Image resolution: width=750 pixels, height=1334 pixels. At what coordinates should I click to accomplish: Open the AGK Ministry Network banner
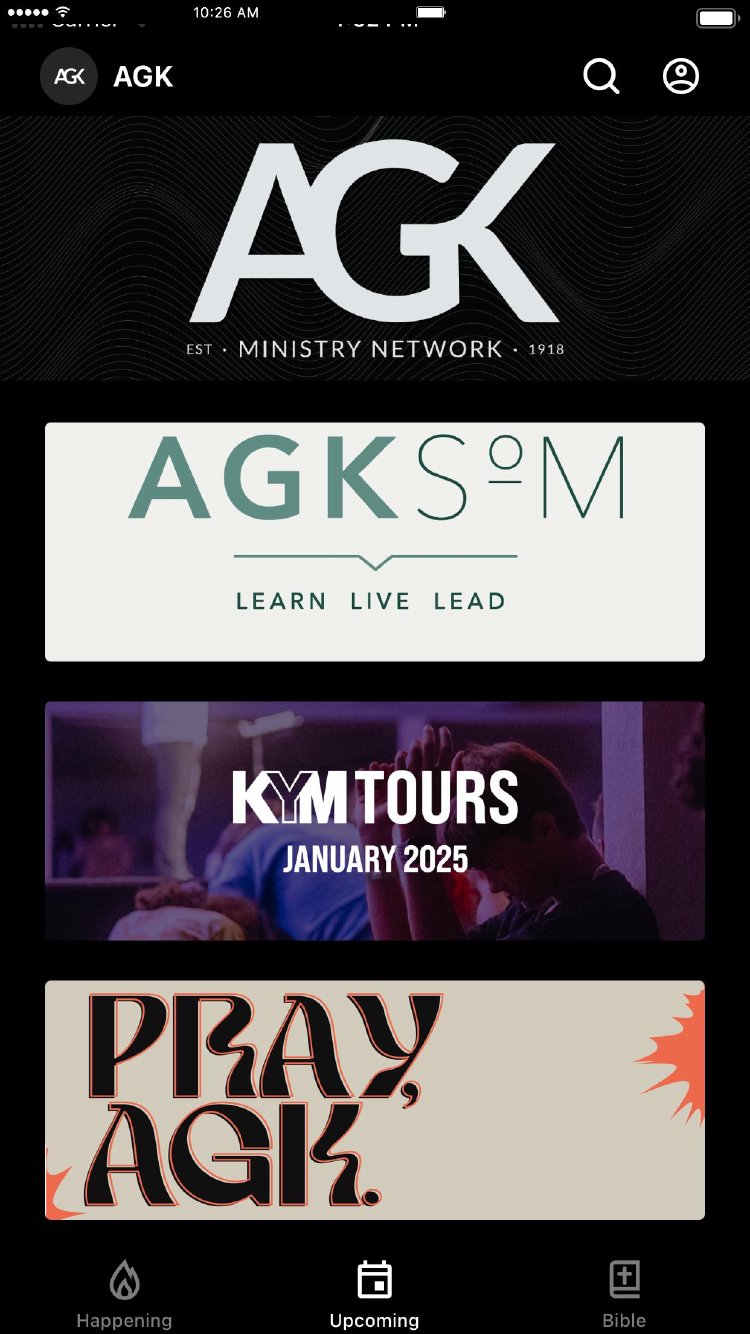tap(375, 249)
